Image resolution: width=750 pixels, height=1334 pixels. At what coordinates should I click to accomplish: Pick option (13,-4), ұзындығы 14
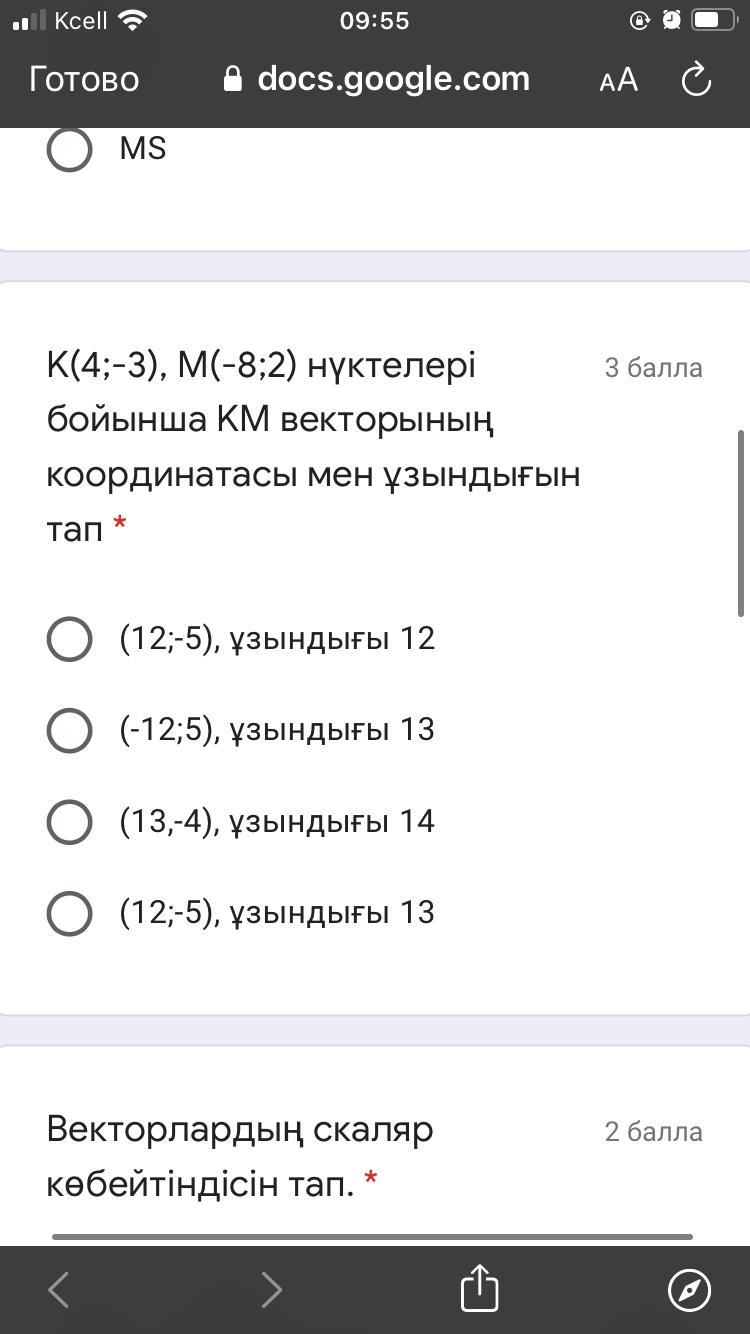[x=70, y=822]
